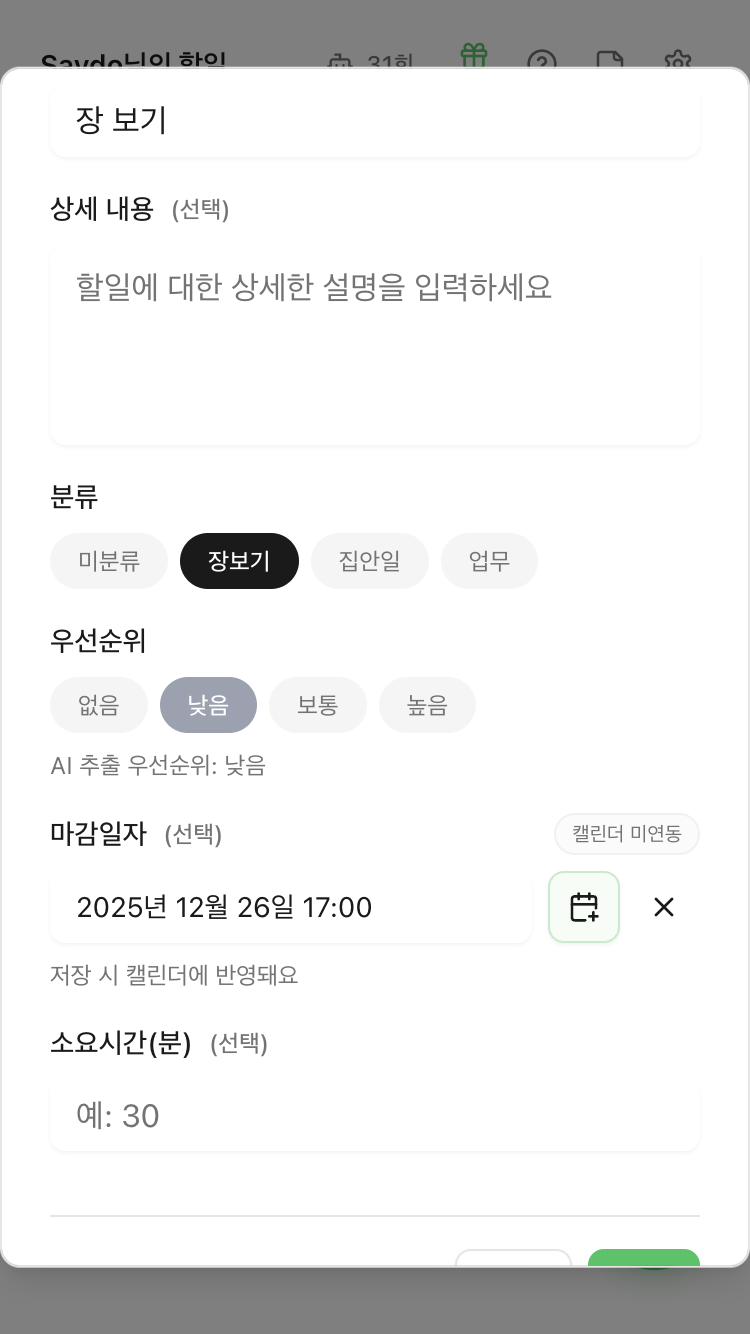
Task: Click the calendar-add icon beside the deadline
Action: pyautogui.click(x=584, y=907)
